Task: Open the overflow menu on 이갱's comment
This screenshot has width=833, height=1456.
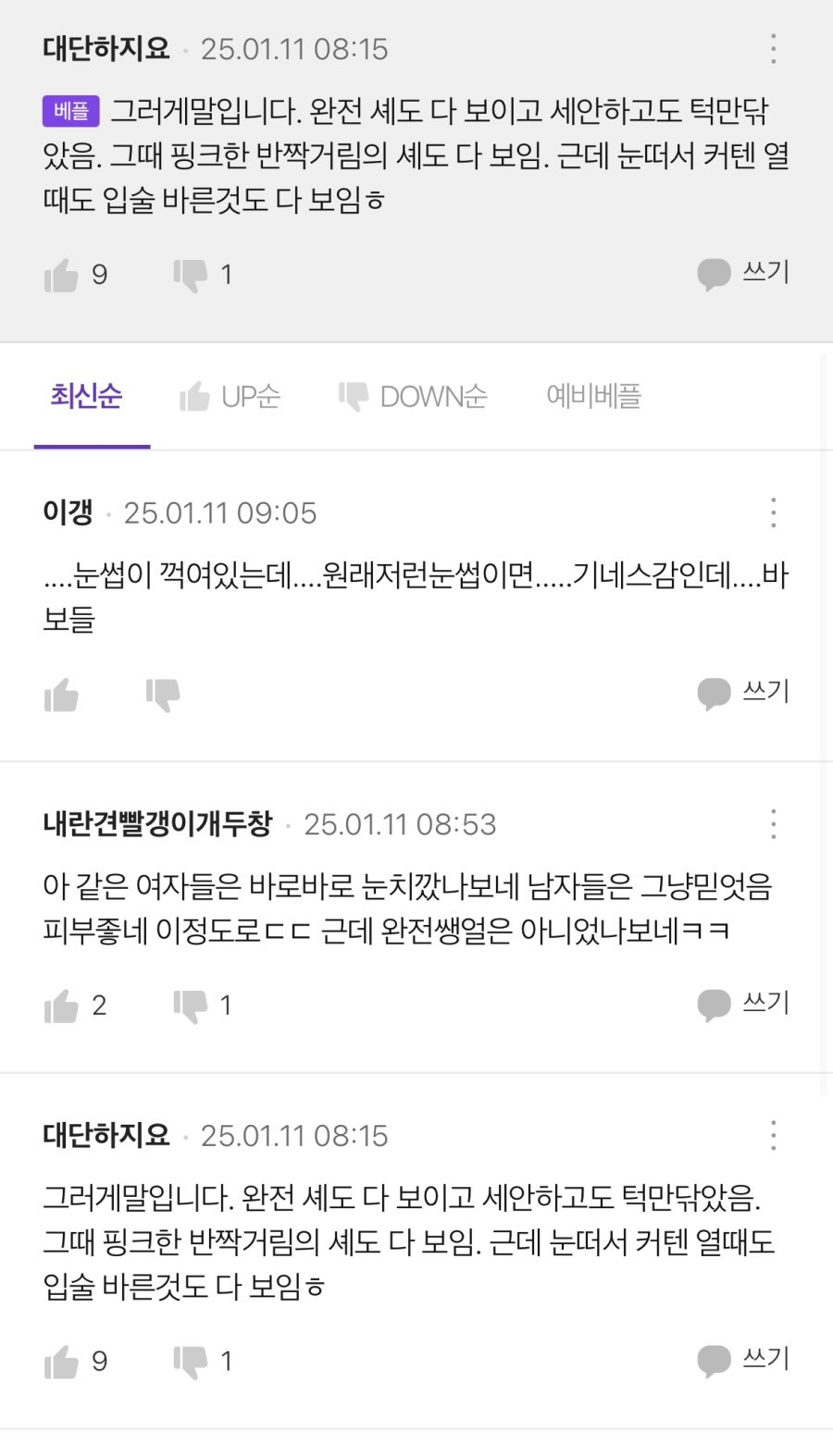Action: (774, 512)
